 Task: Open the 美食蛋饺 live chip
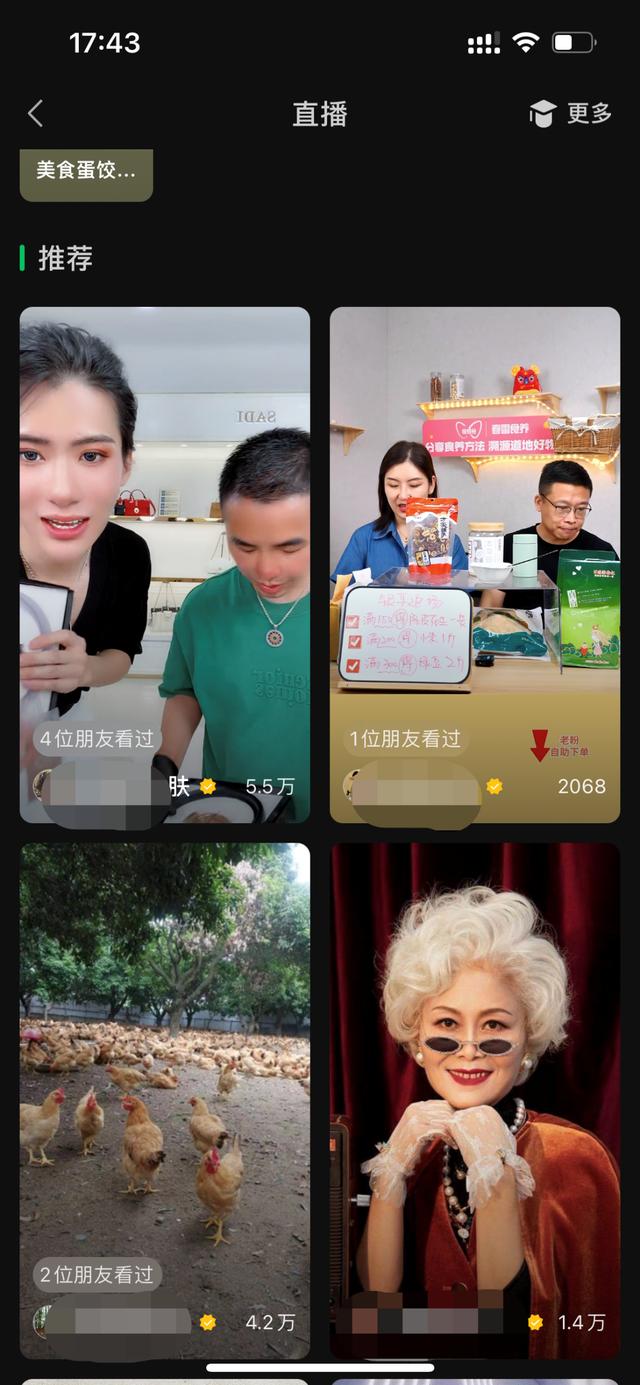86,172
